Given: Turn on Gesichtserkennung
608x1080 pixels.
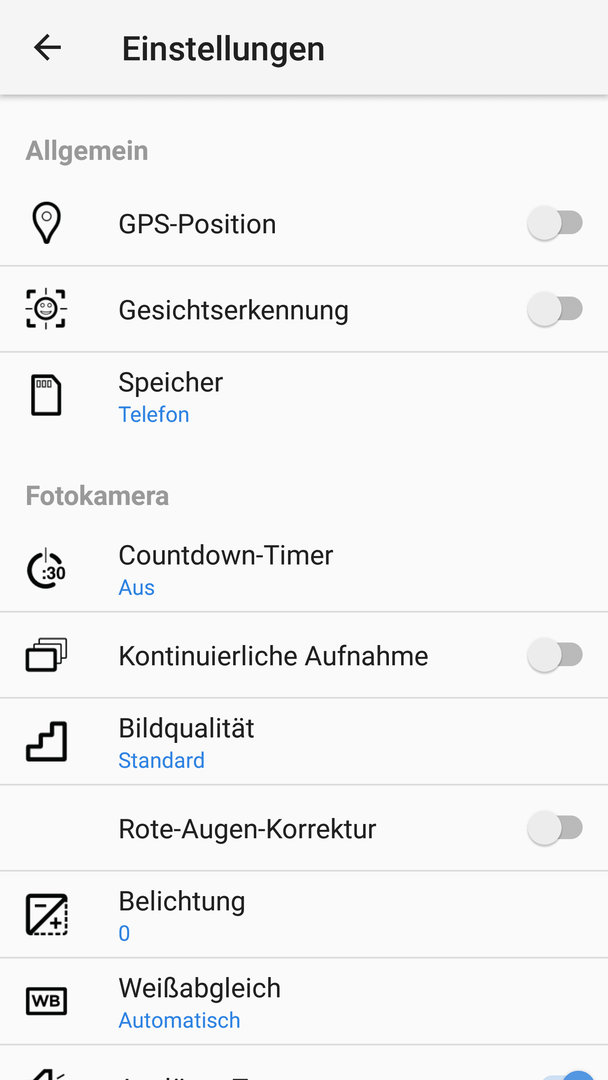Looking at the screenshot, I should point(554,310).
